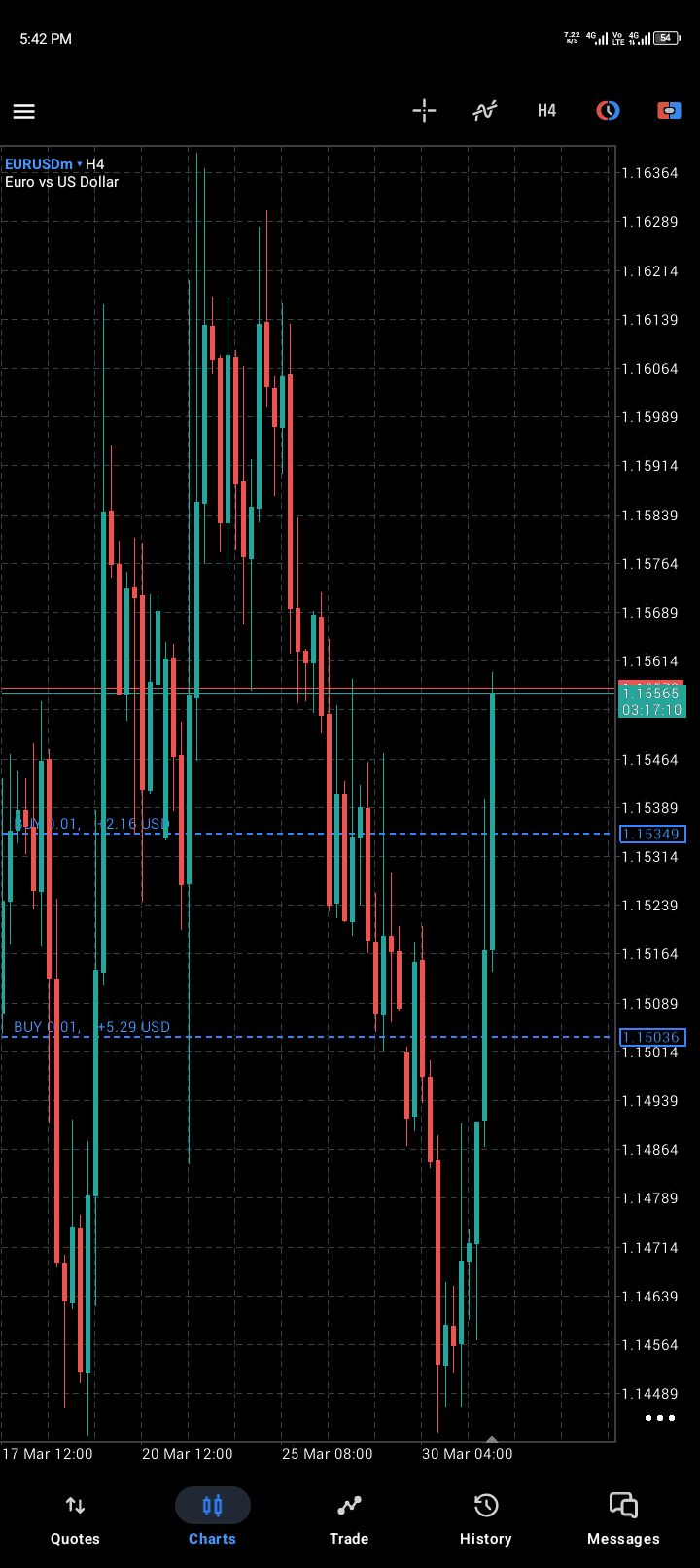Open the three-dot chart options
This screenshot has width=700, height=1568.
coord(659,1418)
